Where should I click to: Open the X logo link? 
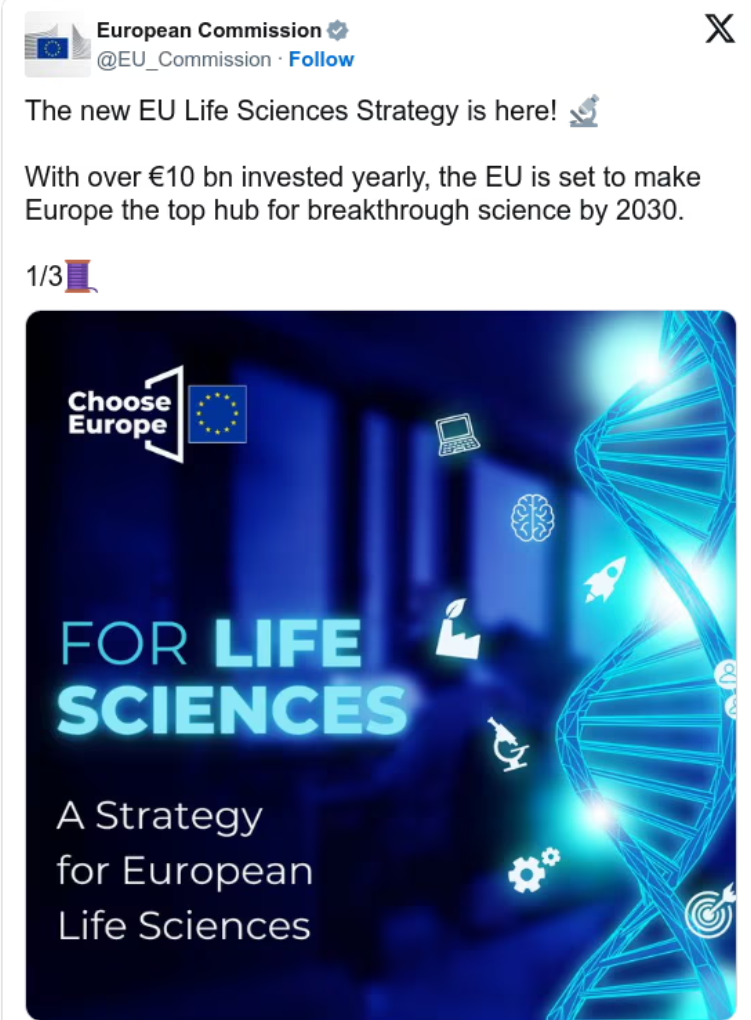tap(719, 31)
